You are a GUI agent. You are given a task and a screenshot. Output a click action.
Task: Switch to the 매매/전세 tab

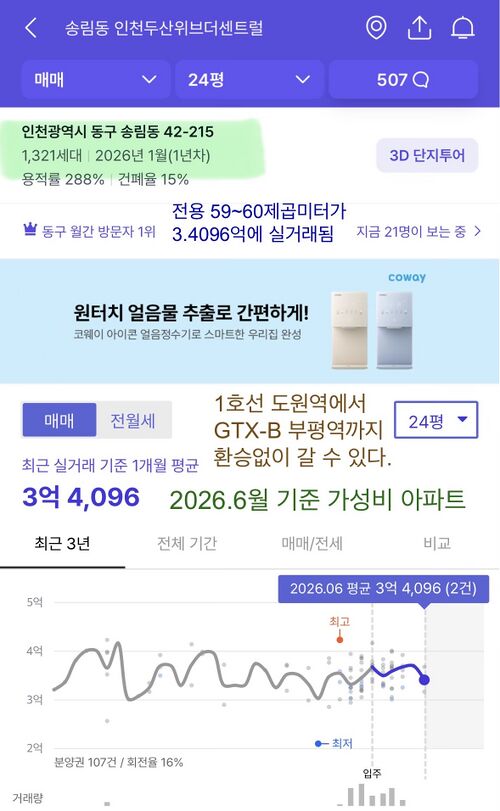point(312,544)
